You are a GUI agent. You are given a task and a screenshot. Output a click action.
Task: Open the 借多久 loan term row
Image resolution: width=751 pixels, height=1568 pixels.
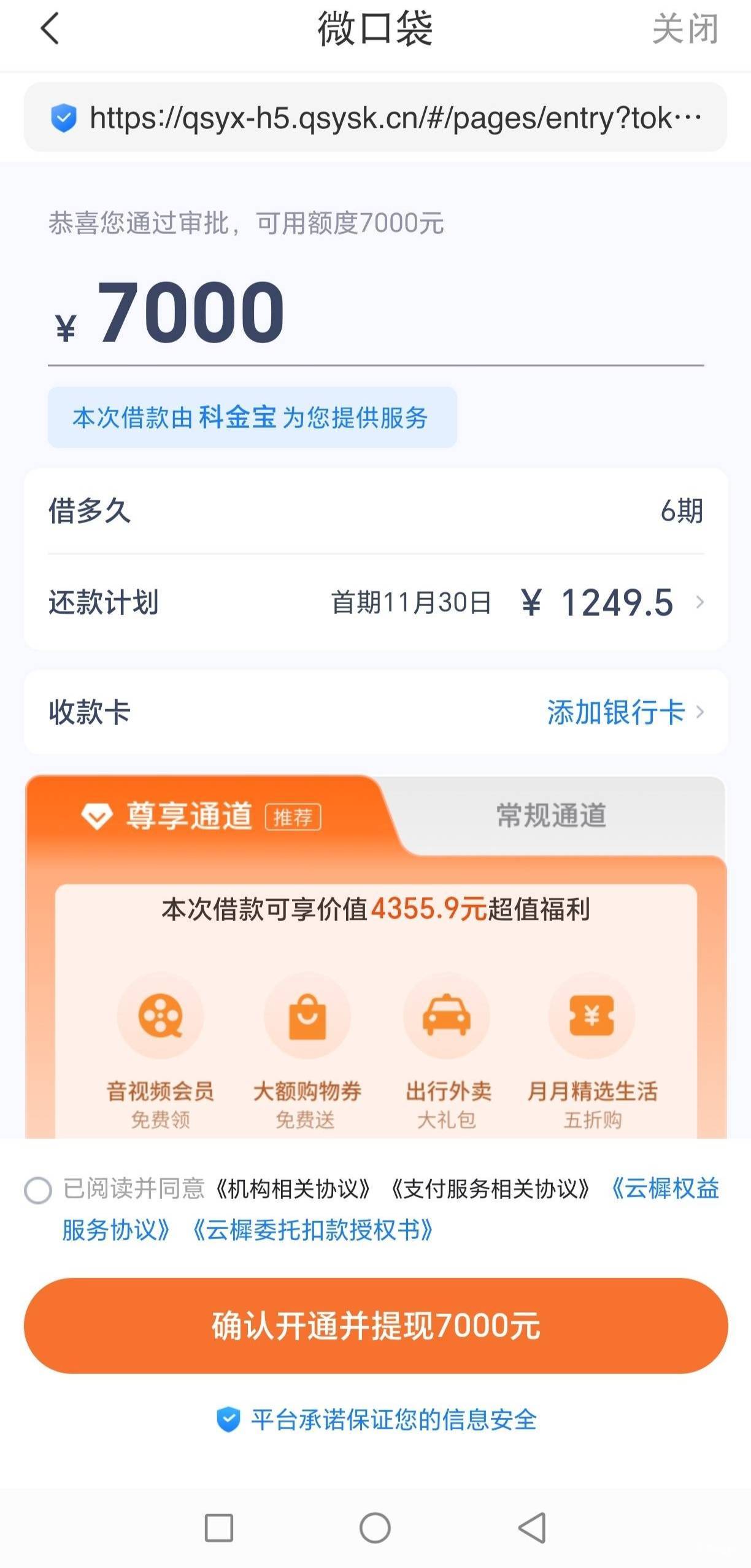pos(375,511)
